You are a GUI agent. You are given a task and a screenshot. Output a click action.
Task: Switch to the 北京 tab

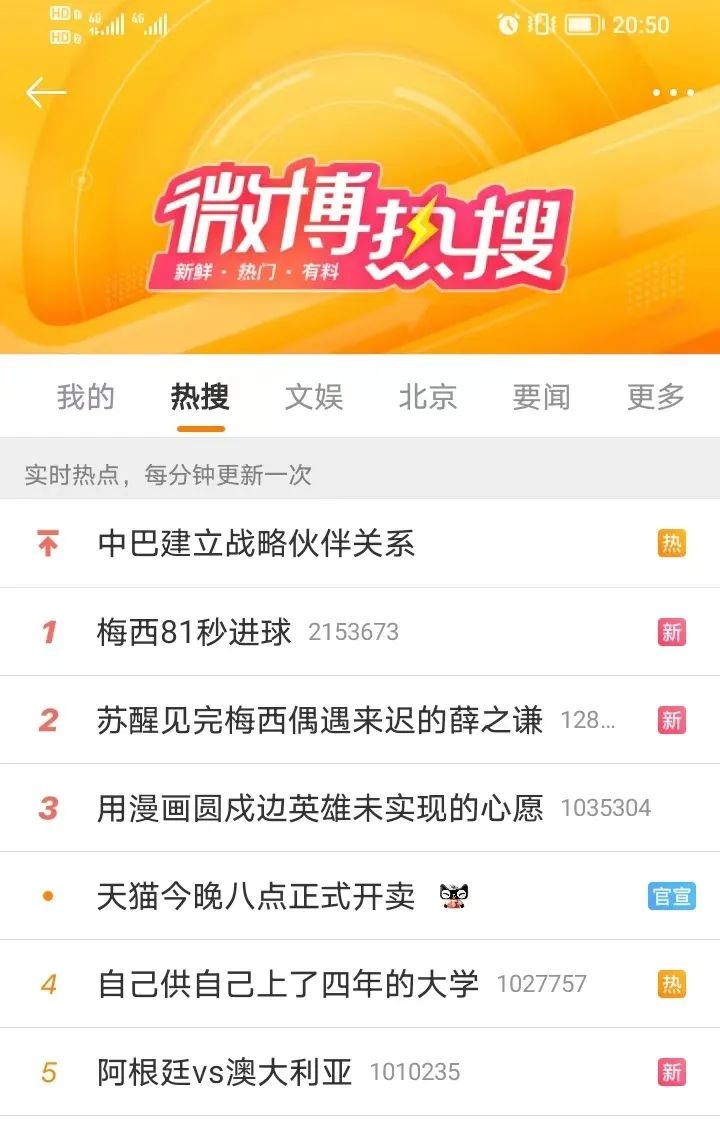[428, 397]
